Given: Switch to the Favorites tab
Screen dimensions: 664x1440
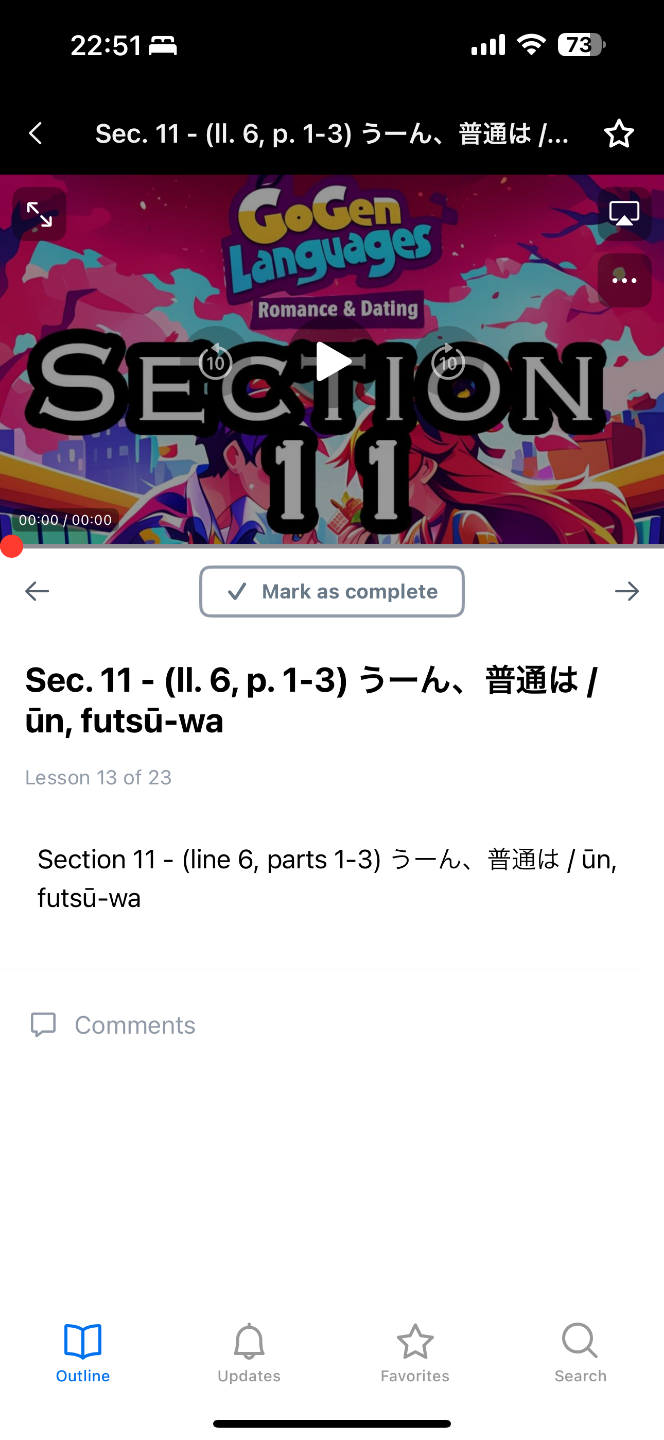Looking at the screenshot, I should tap(415, 1353).
